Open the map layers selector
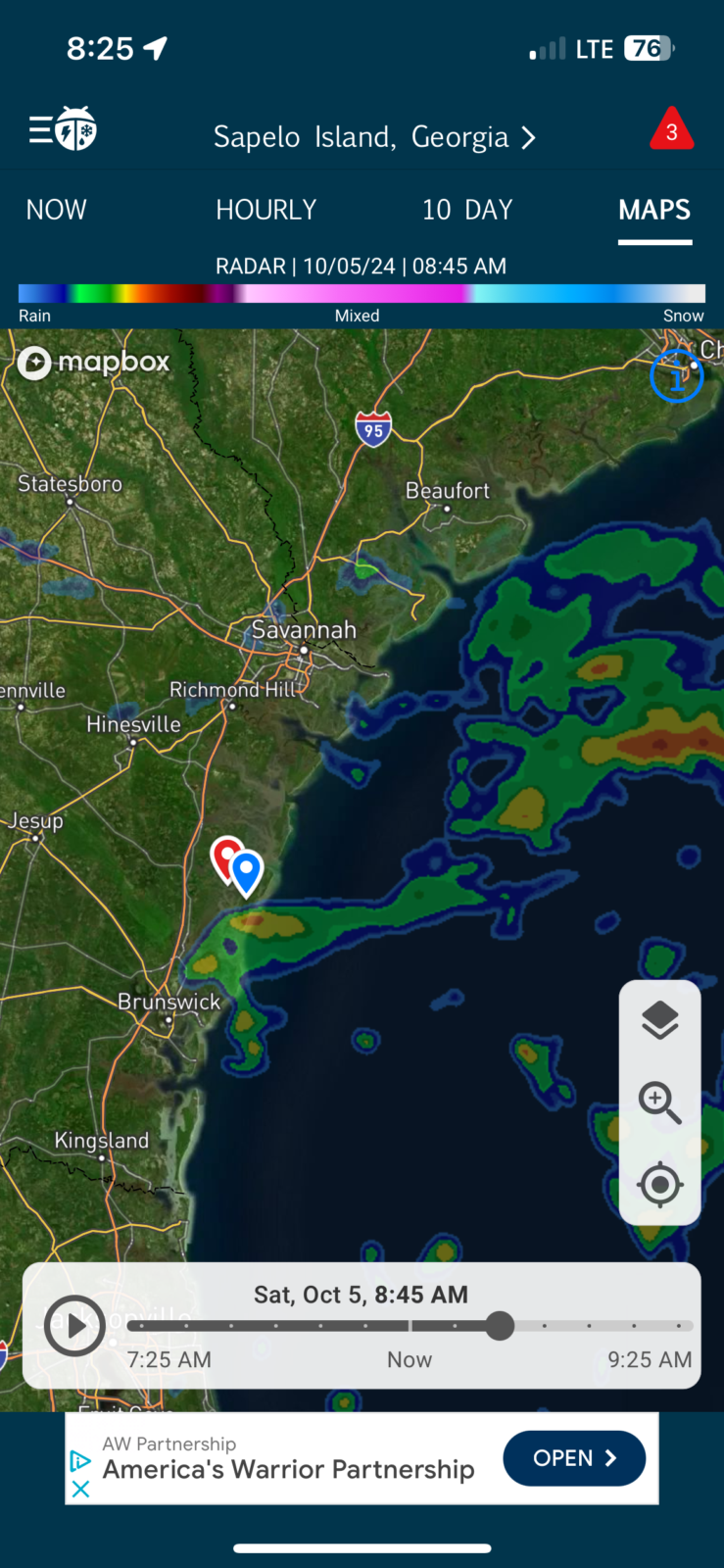Image resolution: width=724 pixels, height=1568 pixels. tap(660, 1020)
